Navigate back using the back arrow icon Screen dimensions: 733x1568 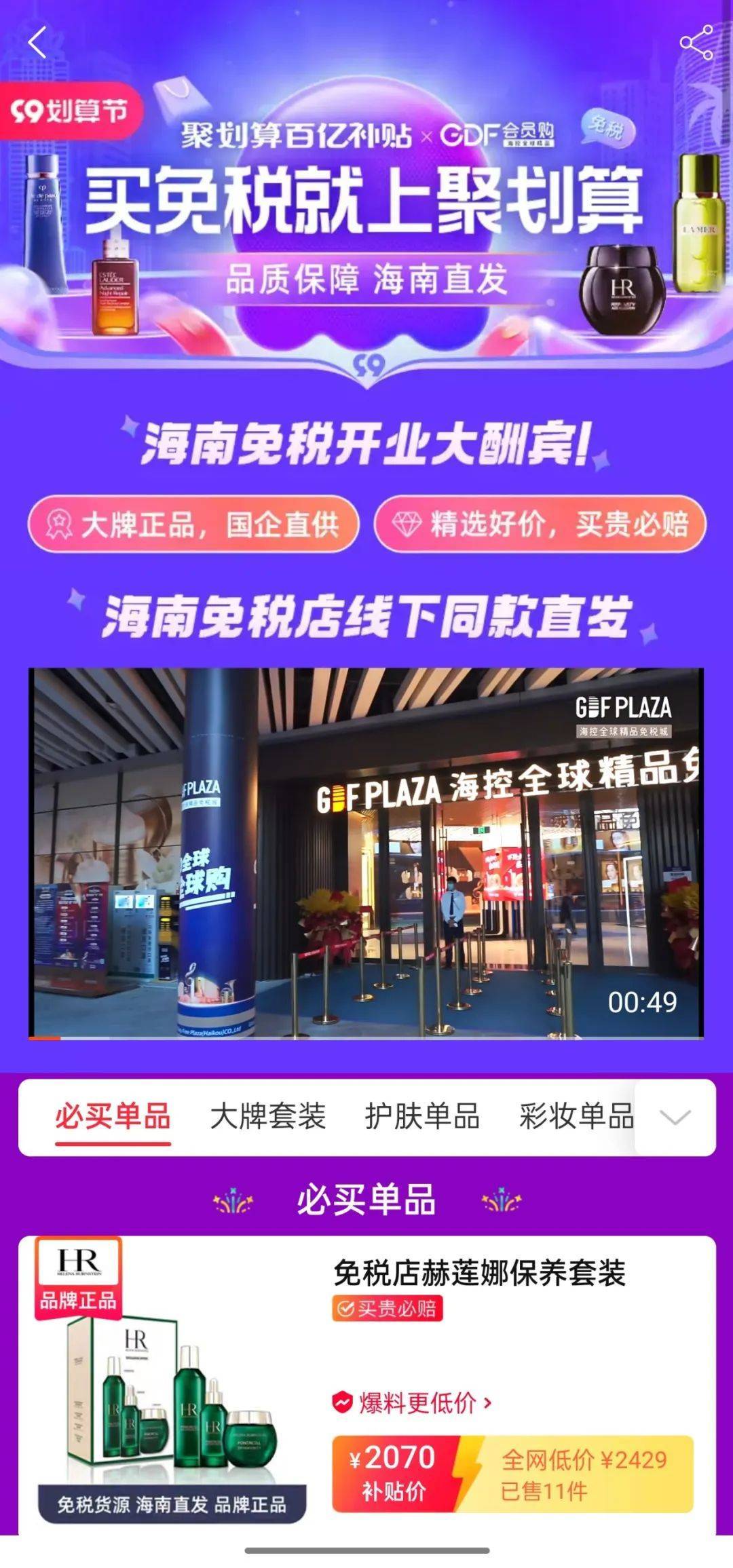click(37, 42)
